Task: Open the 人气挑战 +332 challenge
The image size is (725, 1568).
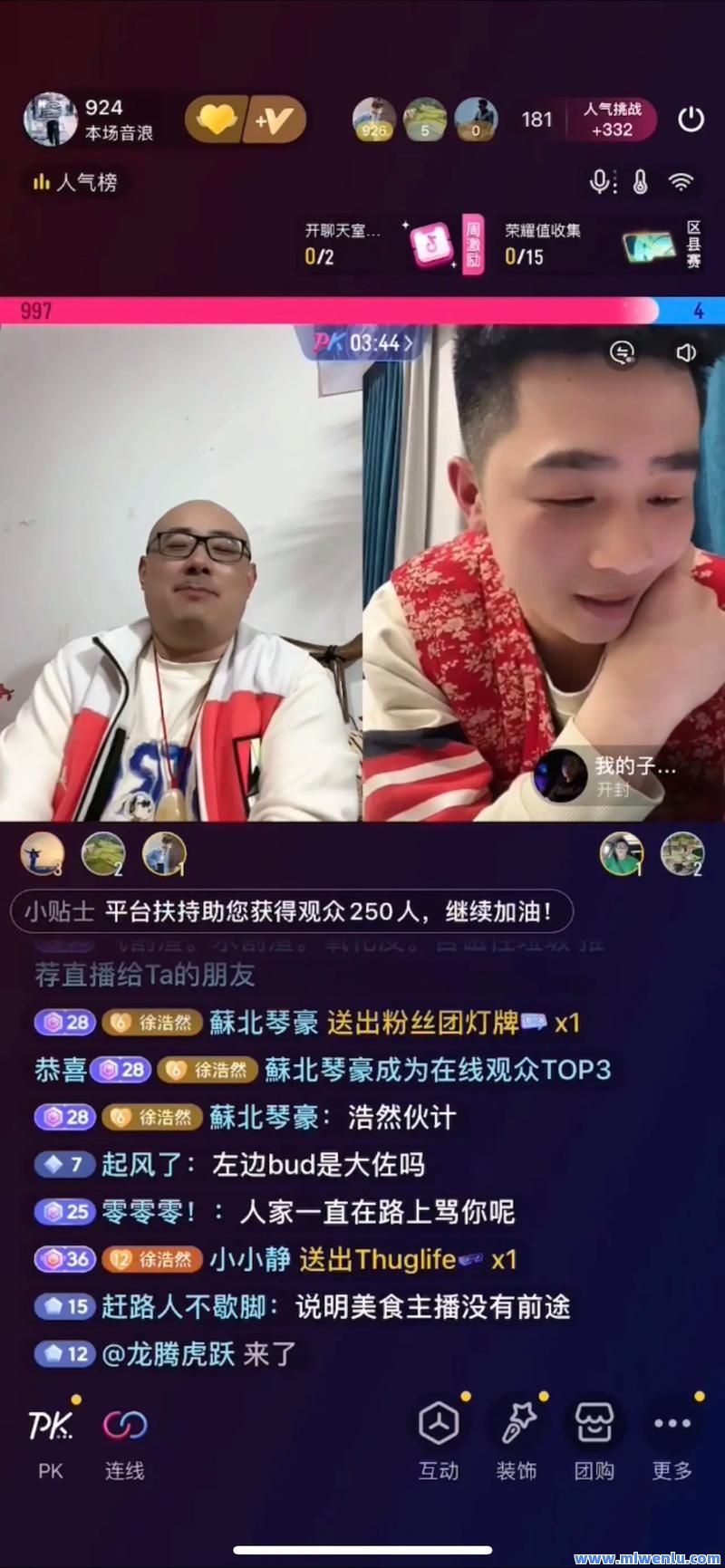Action: coord(612,120)
